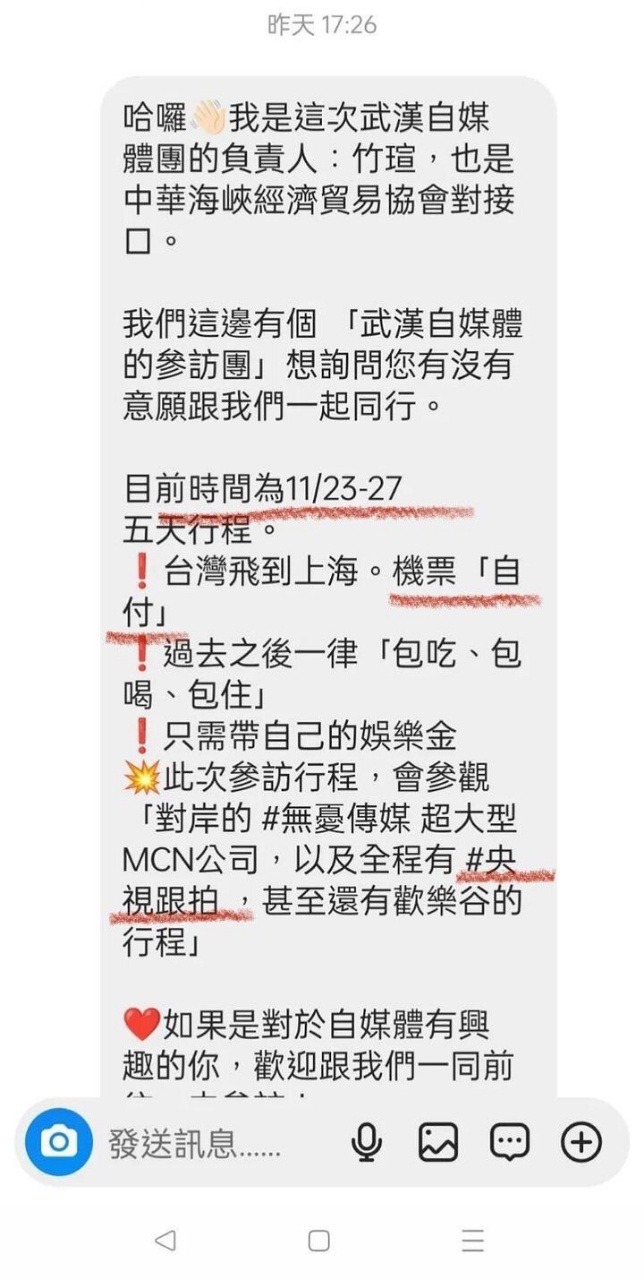
Task: Go to the home screen
Action: pos(319,1241)
